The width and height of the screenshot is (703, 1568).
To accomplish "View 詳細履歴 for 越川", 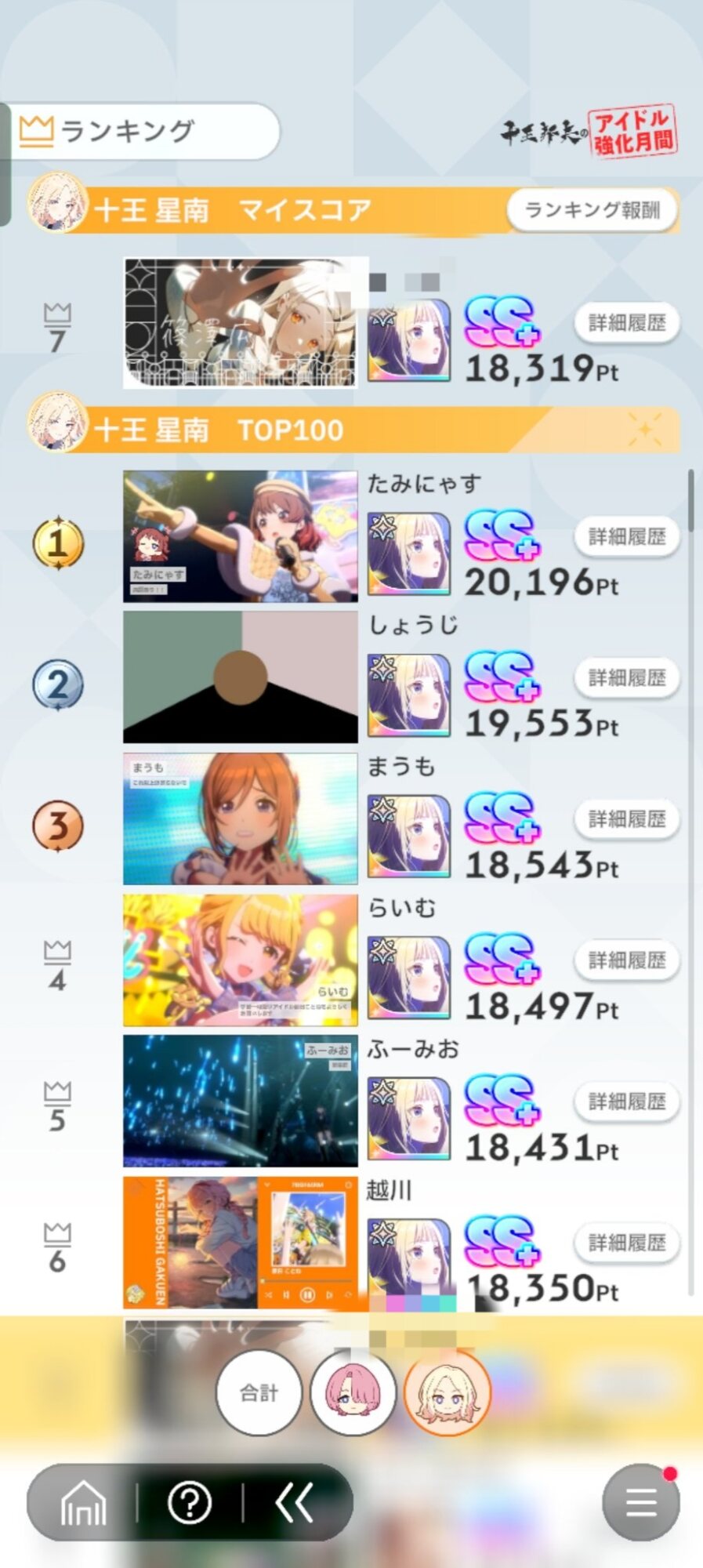I will (626, 1242).
